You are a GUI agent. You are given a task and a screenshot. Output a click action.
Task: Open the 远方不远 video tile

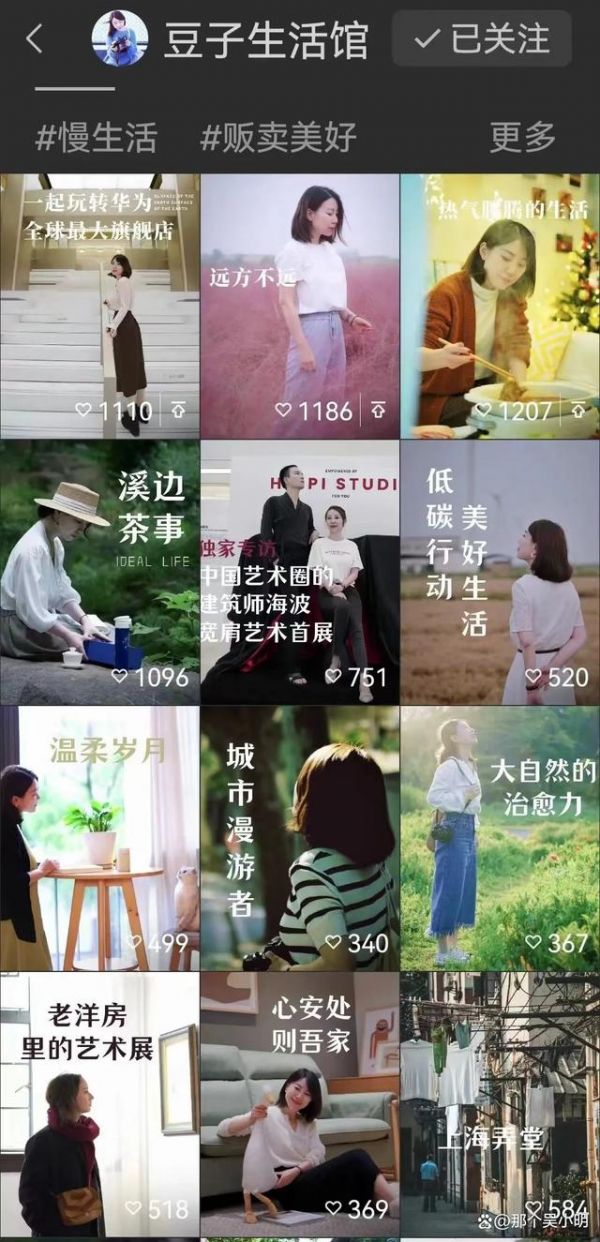coord(299,306)
